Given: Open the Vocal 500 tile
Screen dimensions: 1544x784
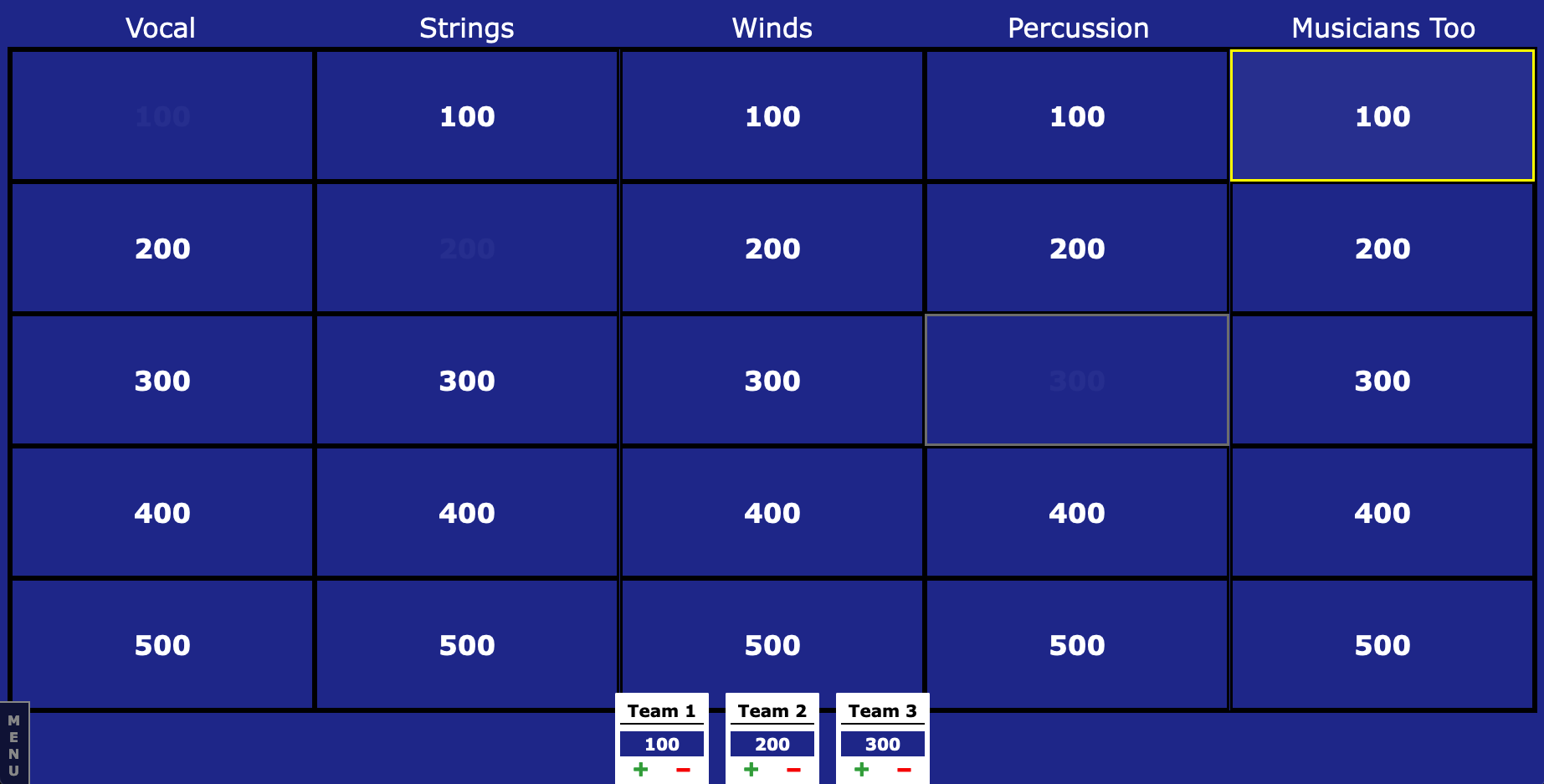Looking at the screenshot, I should coord(162,645).
